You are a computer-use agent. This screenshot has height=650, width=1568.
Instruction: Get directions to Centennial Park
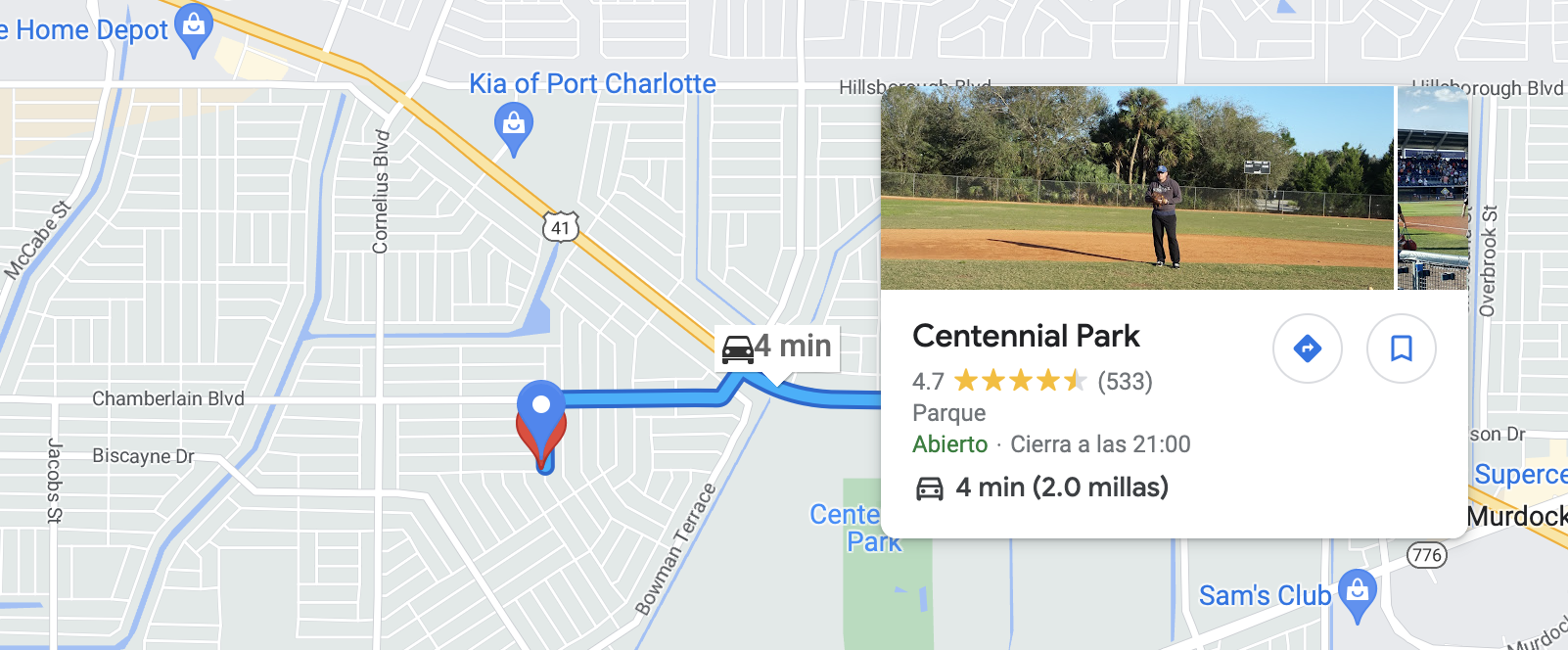[x=1307, y=348]
